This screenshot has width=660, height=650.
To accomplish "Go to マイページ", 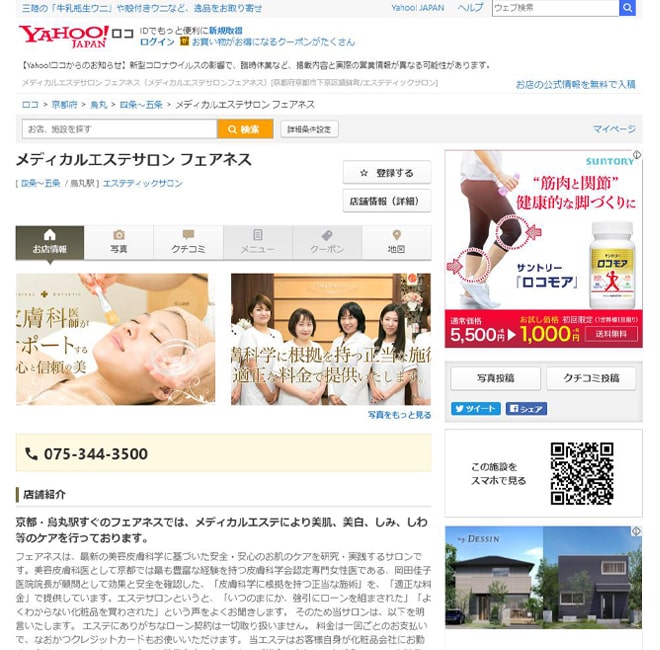I will (x=613, y=129).
